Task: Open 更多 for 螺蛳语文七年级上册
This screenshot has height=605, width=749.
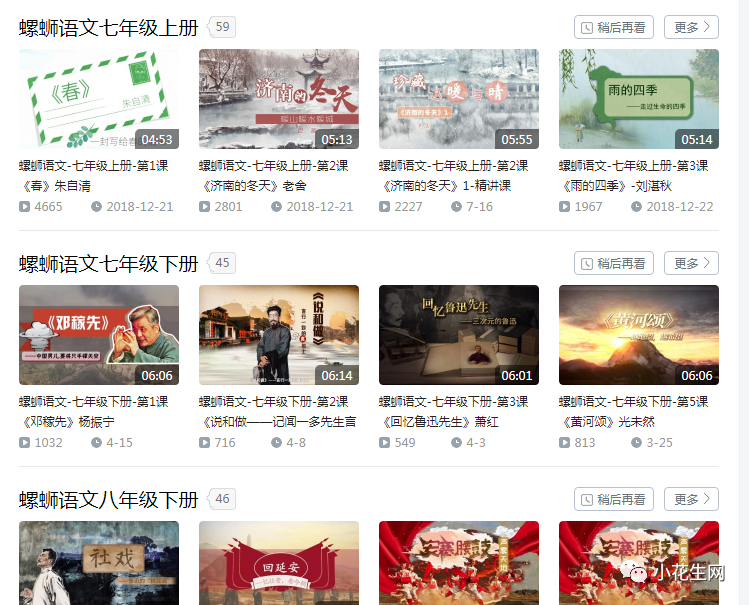Action: pos(691,27)
